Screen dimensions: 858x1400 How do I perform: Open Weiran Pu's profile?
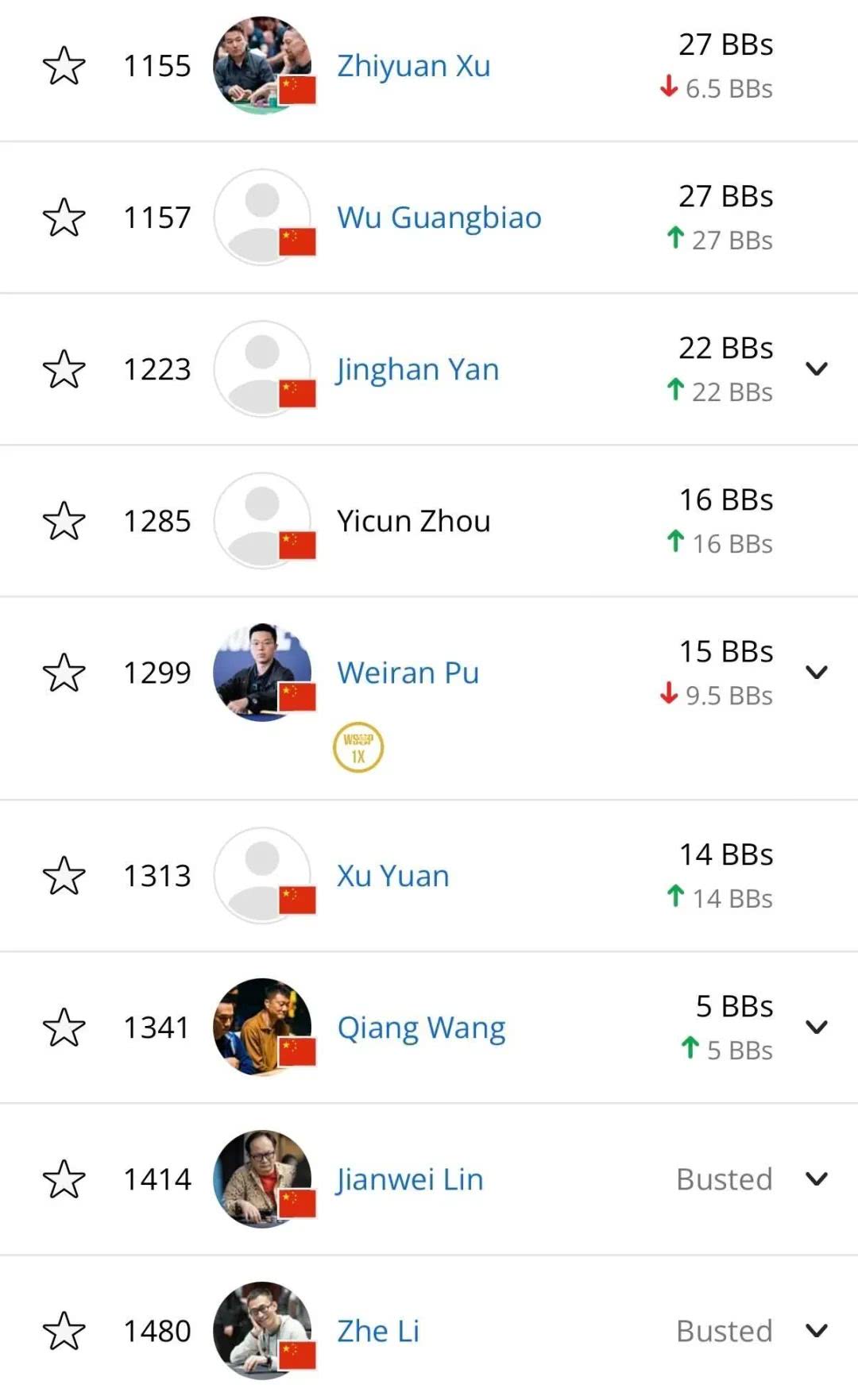[x=408, y=673]
